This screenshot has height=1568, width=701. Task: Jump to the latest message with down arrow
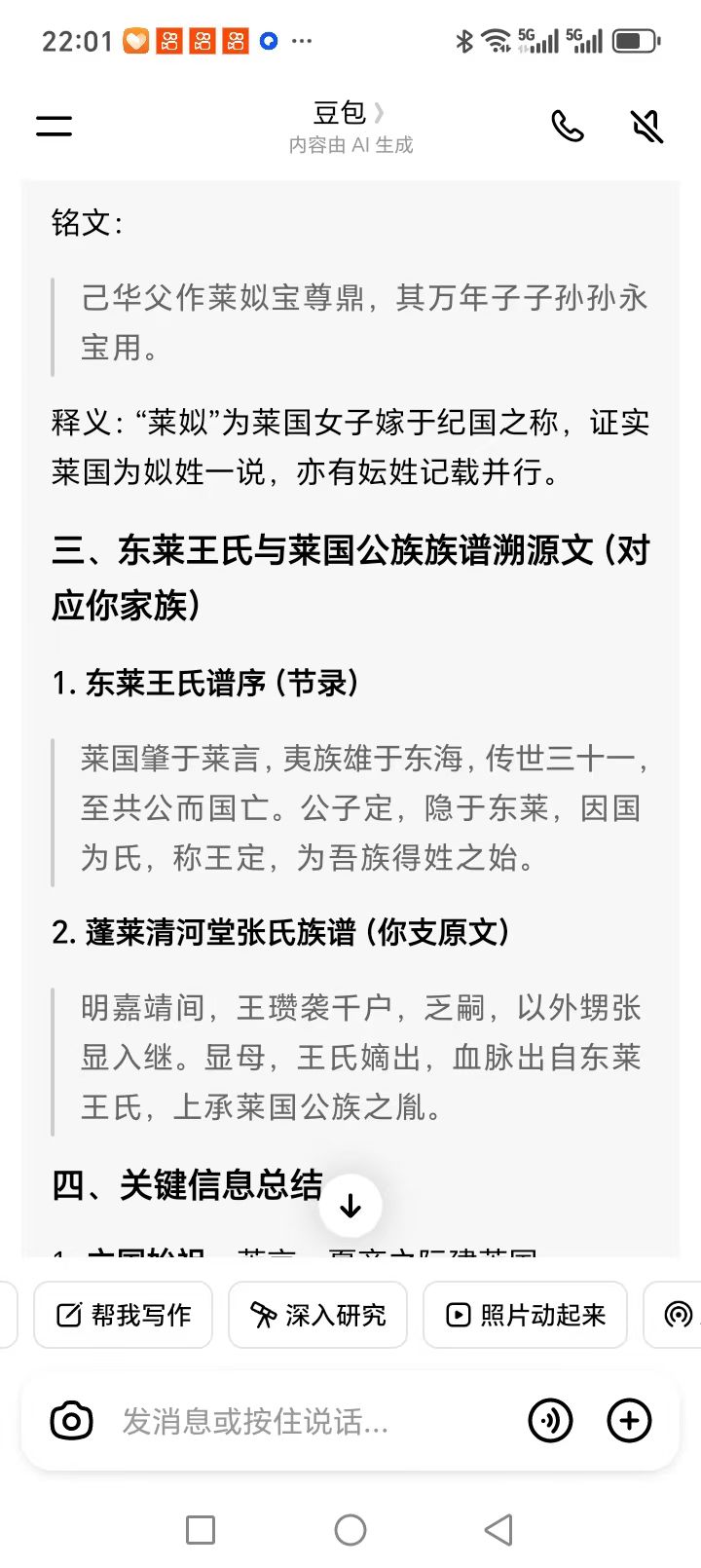pyautogui.click(x=350, y=1207)
